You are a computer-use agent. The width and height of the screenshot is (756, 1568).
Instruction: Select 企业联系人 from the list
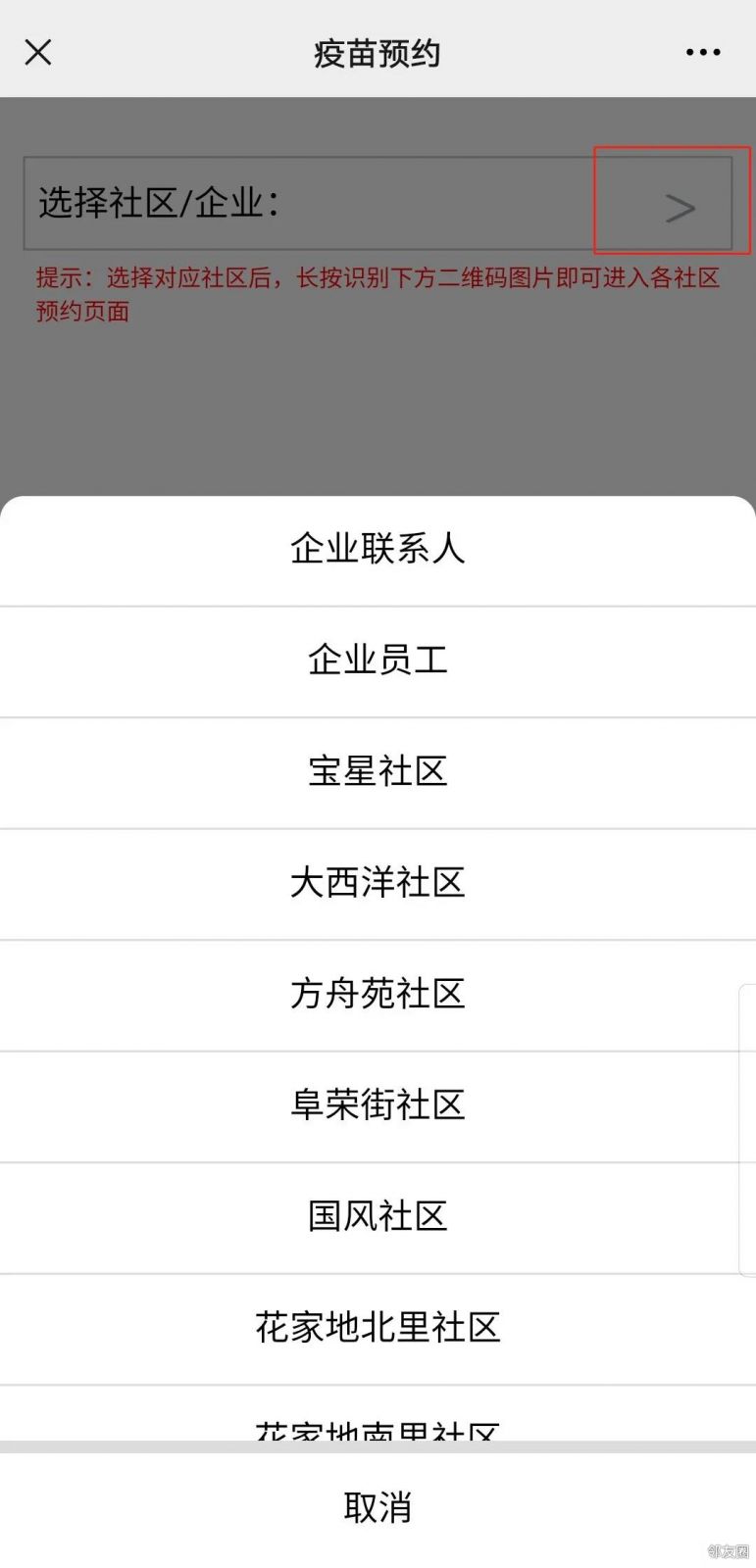[378, 549]
